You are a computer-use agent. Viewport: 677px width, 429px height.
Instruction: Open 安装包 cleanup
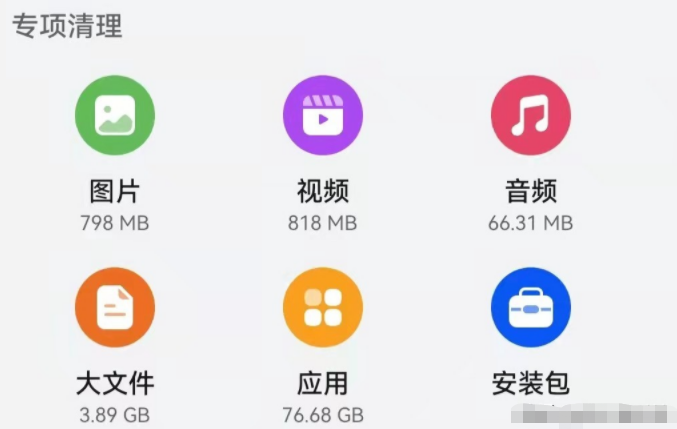click(531, 308)
